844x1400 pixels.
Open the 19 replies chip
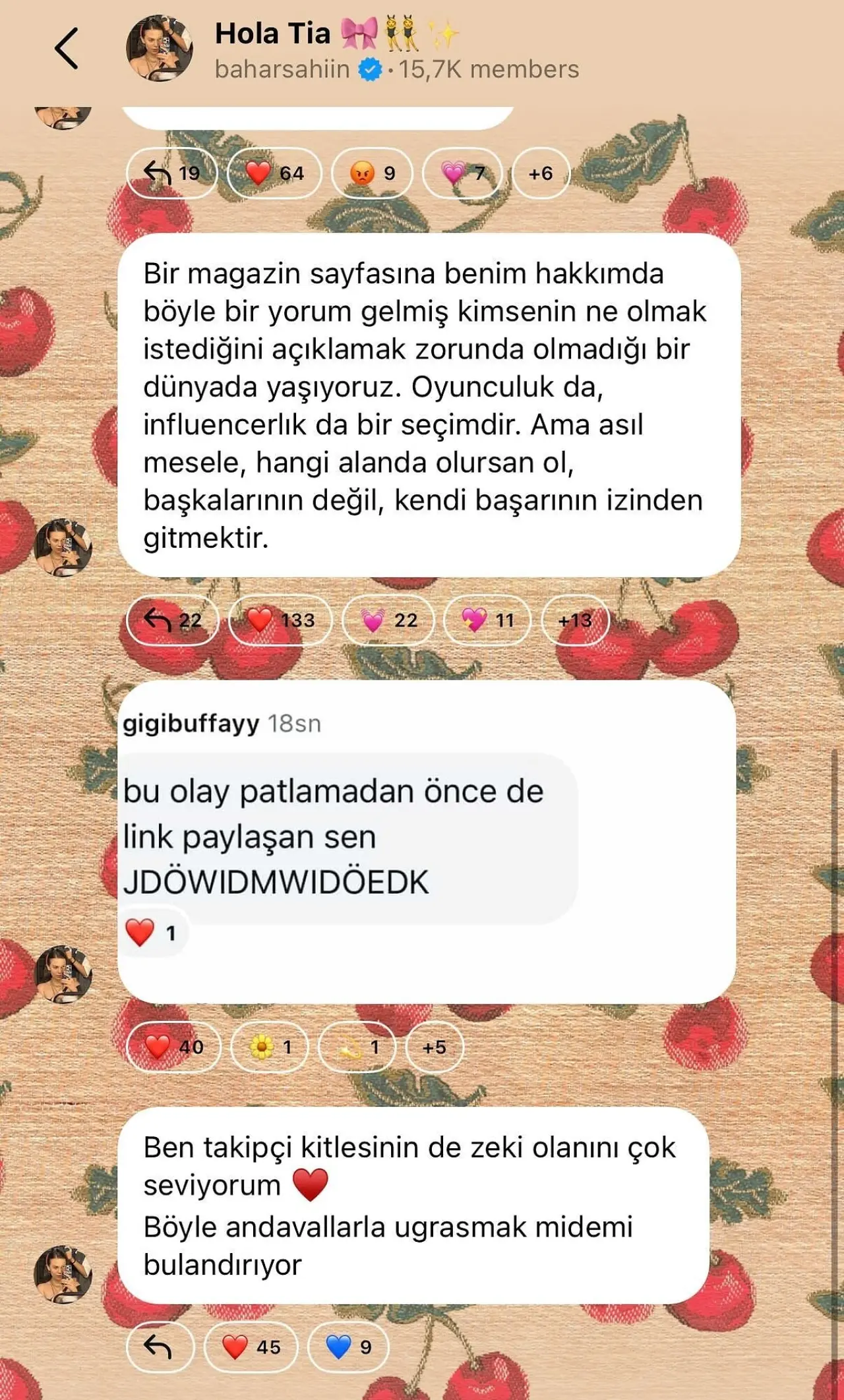click(171, 173)
